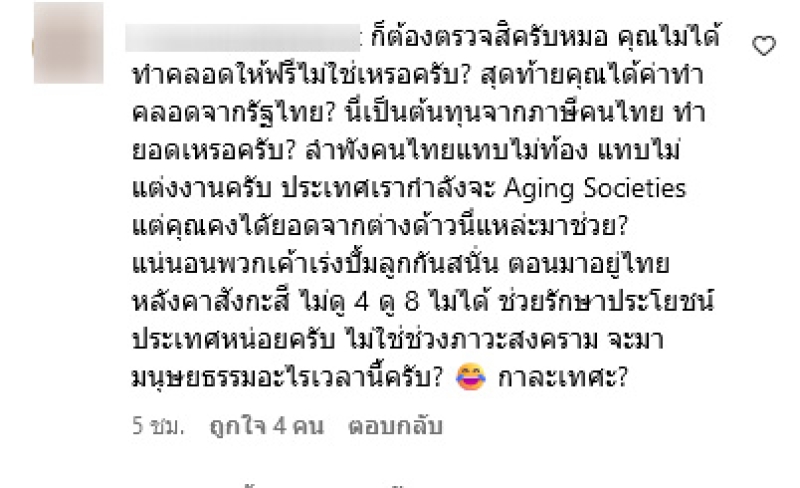Open the blurred commenter username
Viewport: 800px width, 488px height.
[246, 39]
